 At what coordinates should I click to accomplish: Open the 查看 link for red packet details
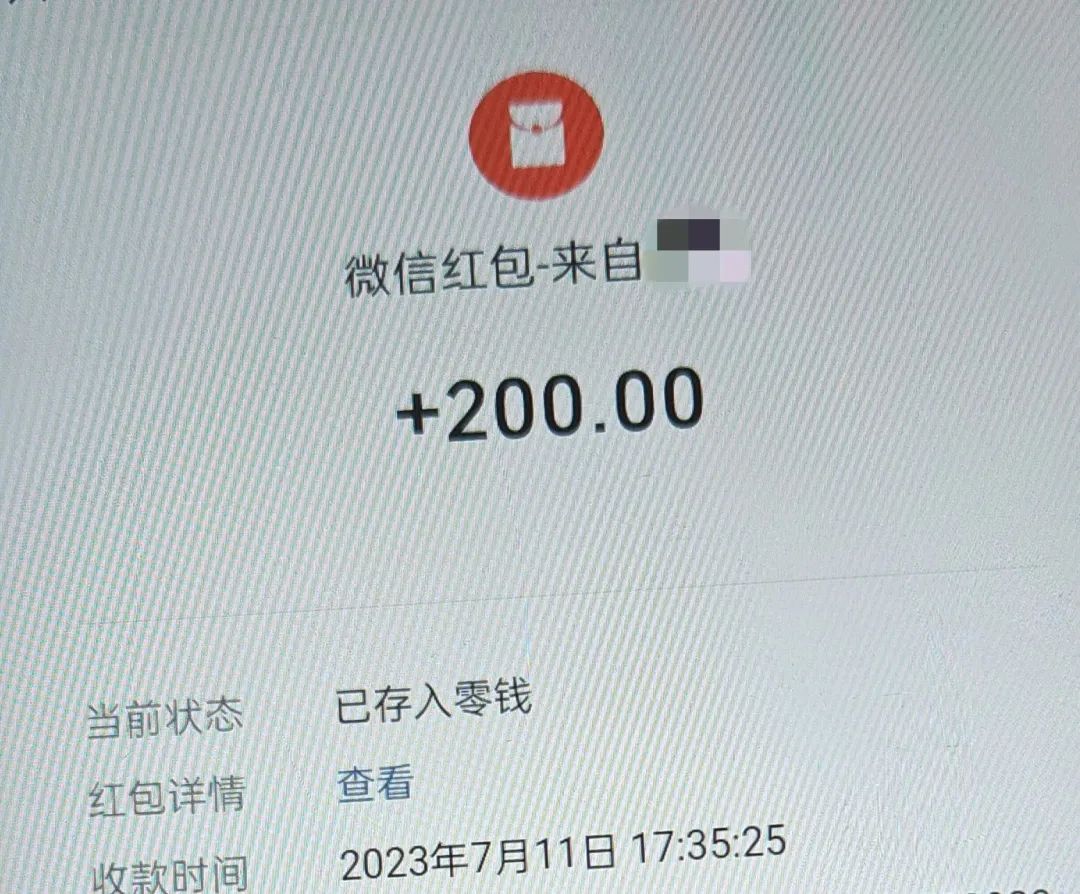[x=375, y=785]
